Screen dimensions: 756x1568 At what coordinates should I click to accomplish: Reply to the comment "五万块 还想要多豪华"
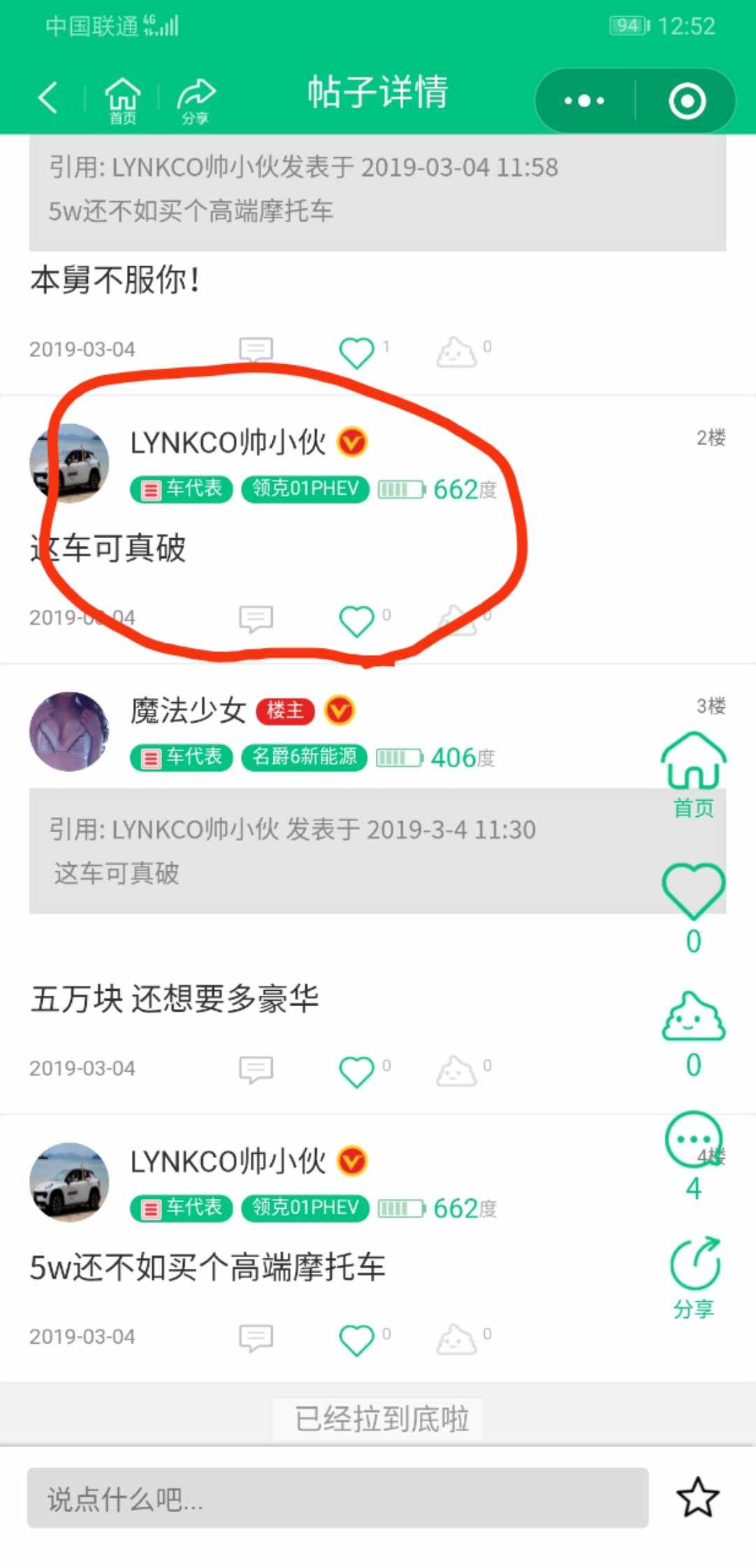tap(256, 1069)
